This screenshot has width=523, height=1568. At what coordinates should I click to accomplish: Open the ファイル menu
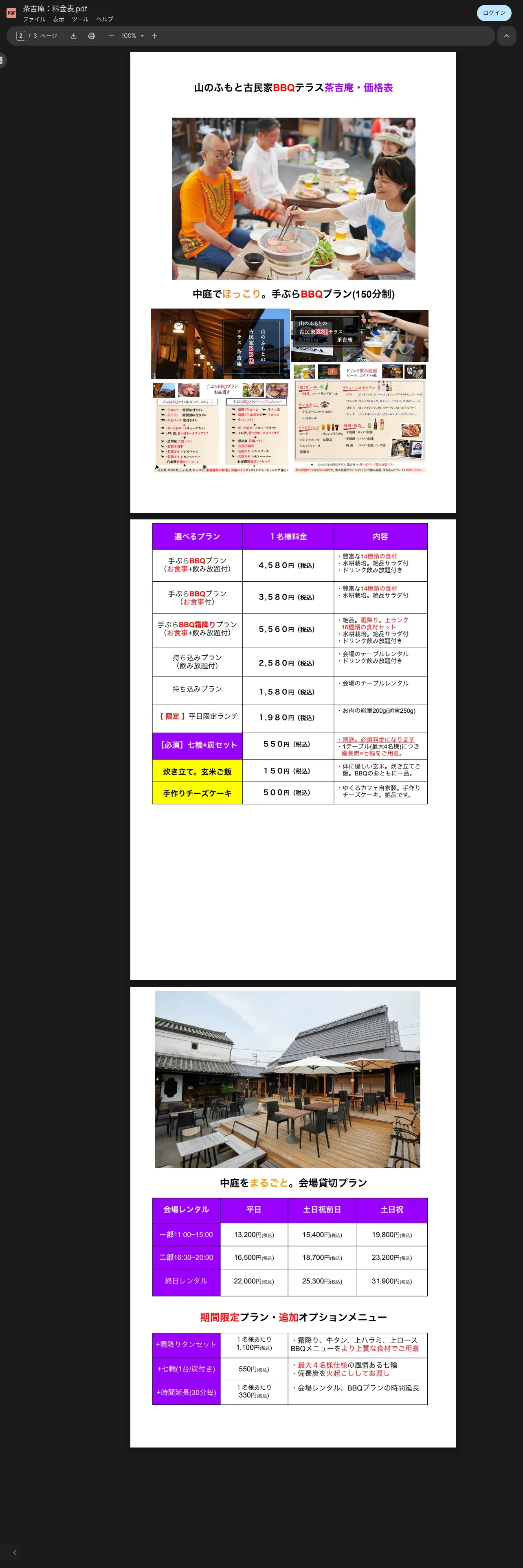pos(34,20)
